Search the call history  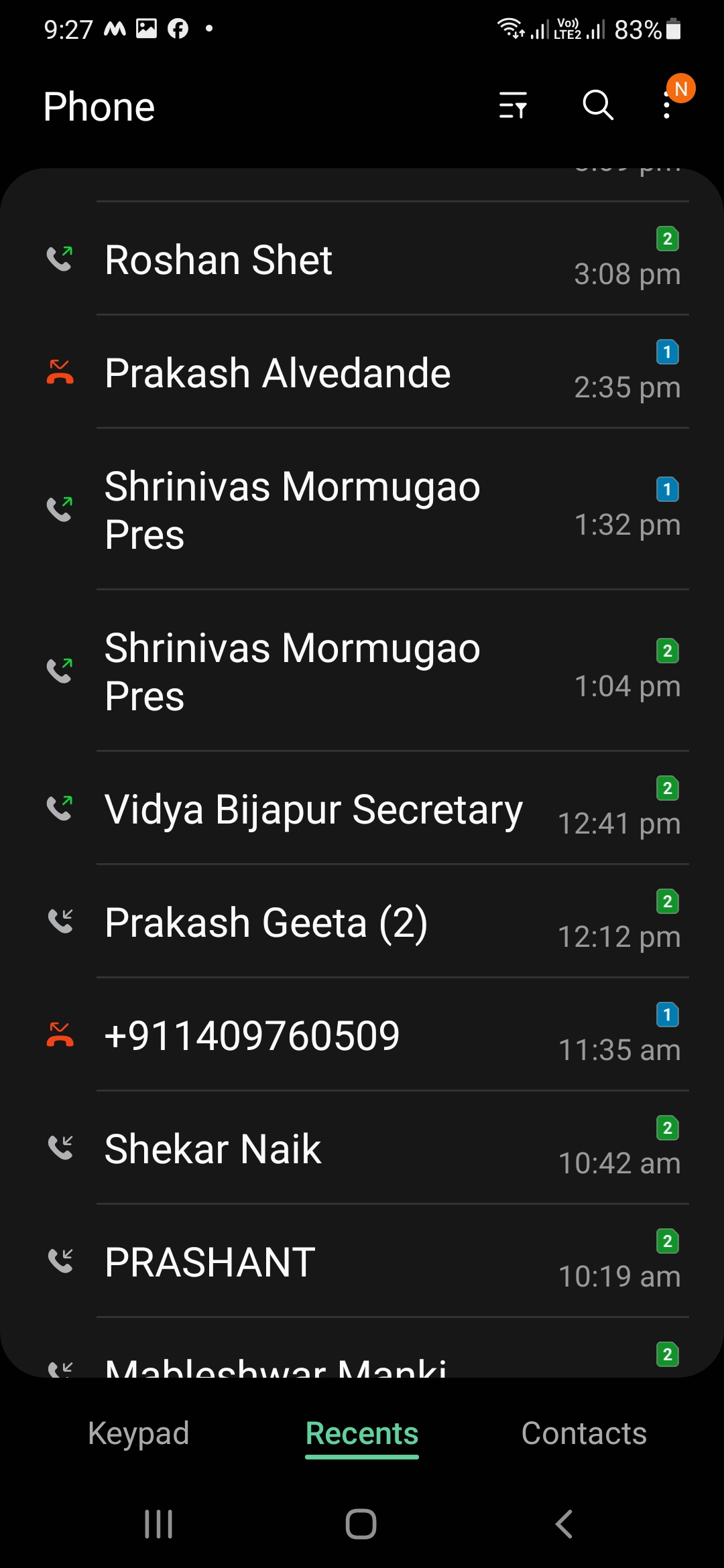click(x=597, y=106)
